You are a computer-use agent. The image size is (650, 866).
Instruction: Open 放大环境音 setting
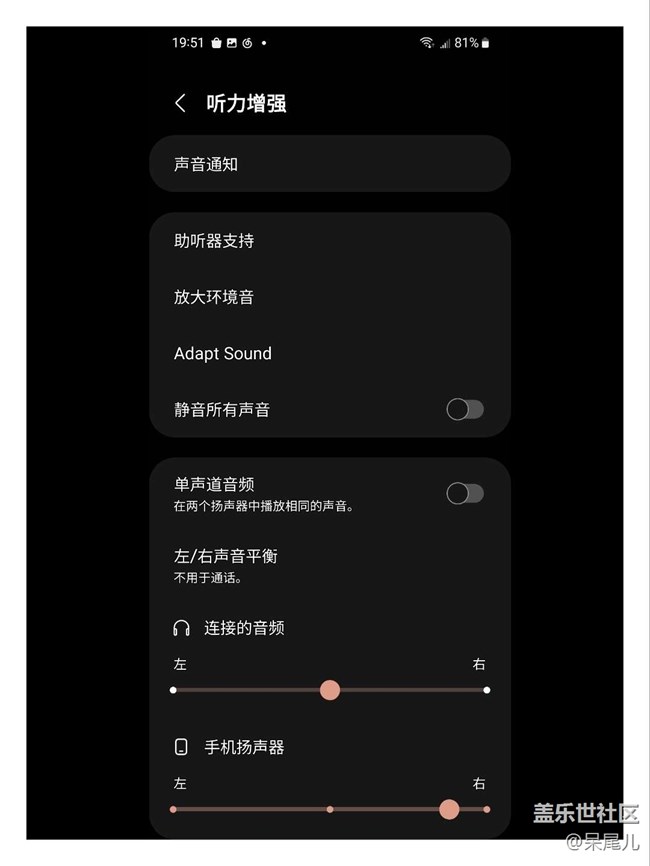coord(329,297)
